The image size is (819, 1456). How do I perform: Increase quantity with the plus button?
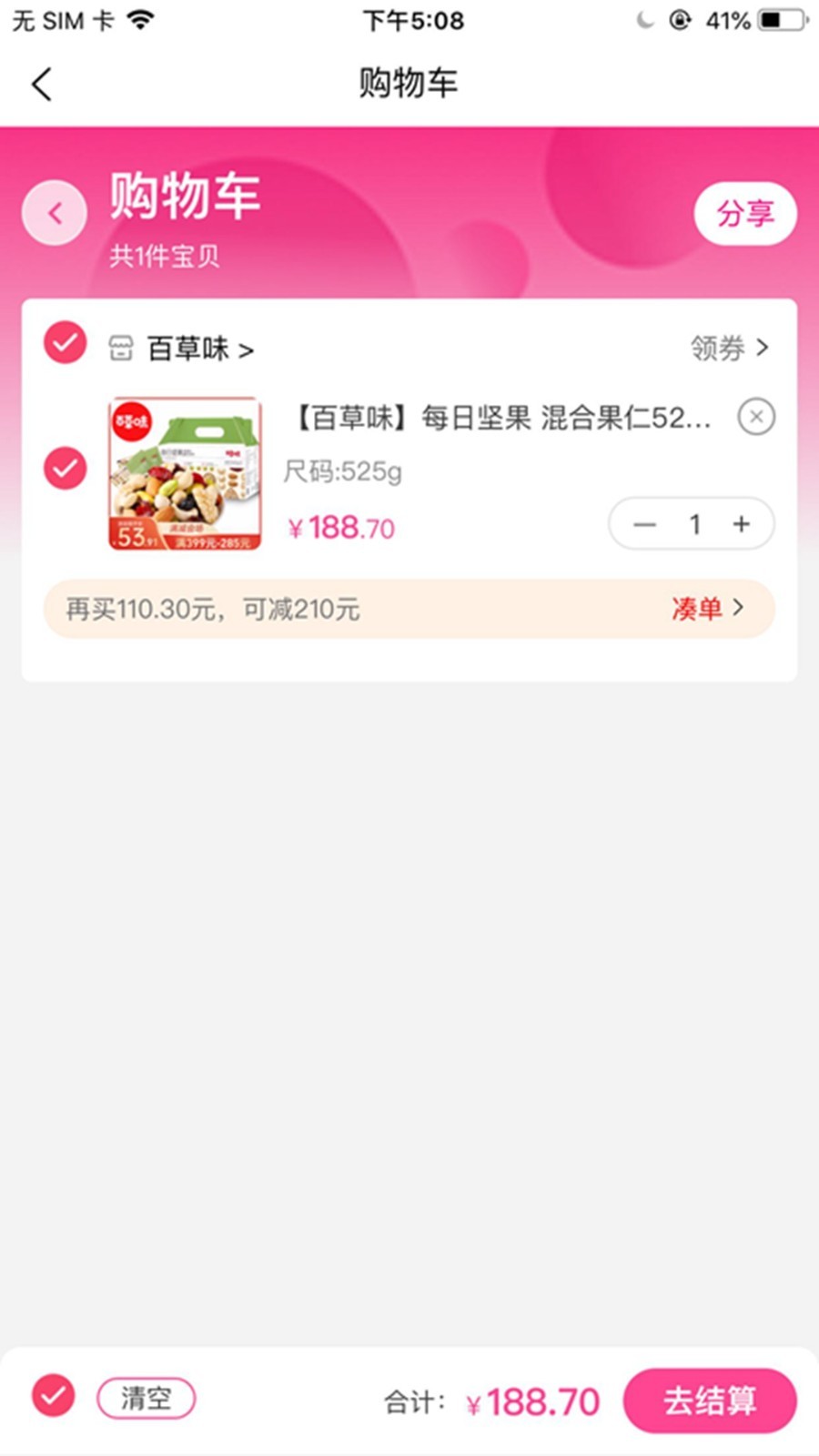click(742, 524)
